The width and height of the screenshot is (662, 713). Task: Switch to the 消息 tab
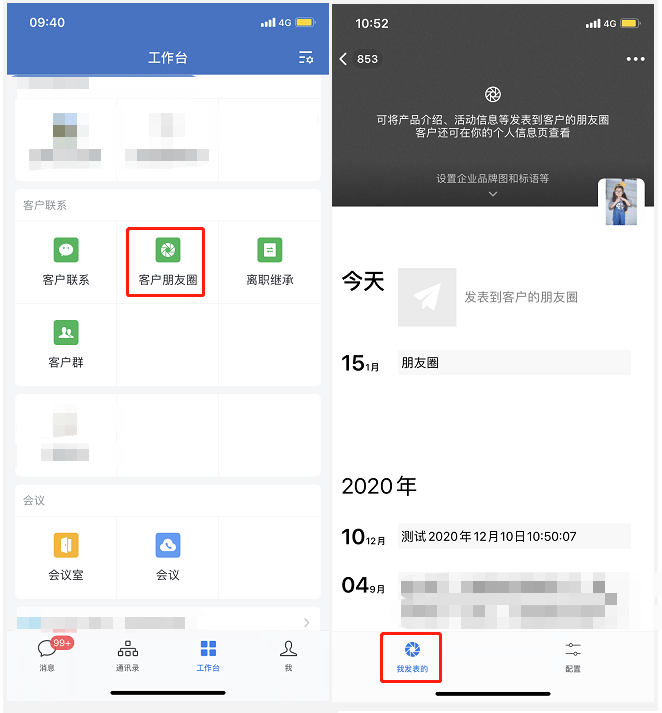pyautogui.click(x=47, y=655)
